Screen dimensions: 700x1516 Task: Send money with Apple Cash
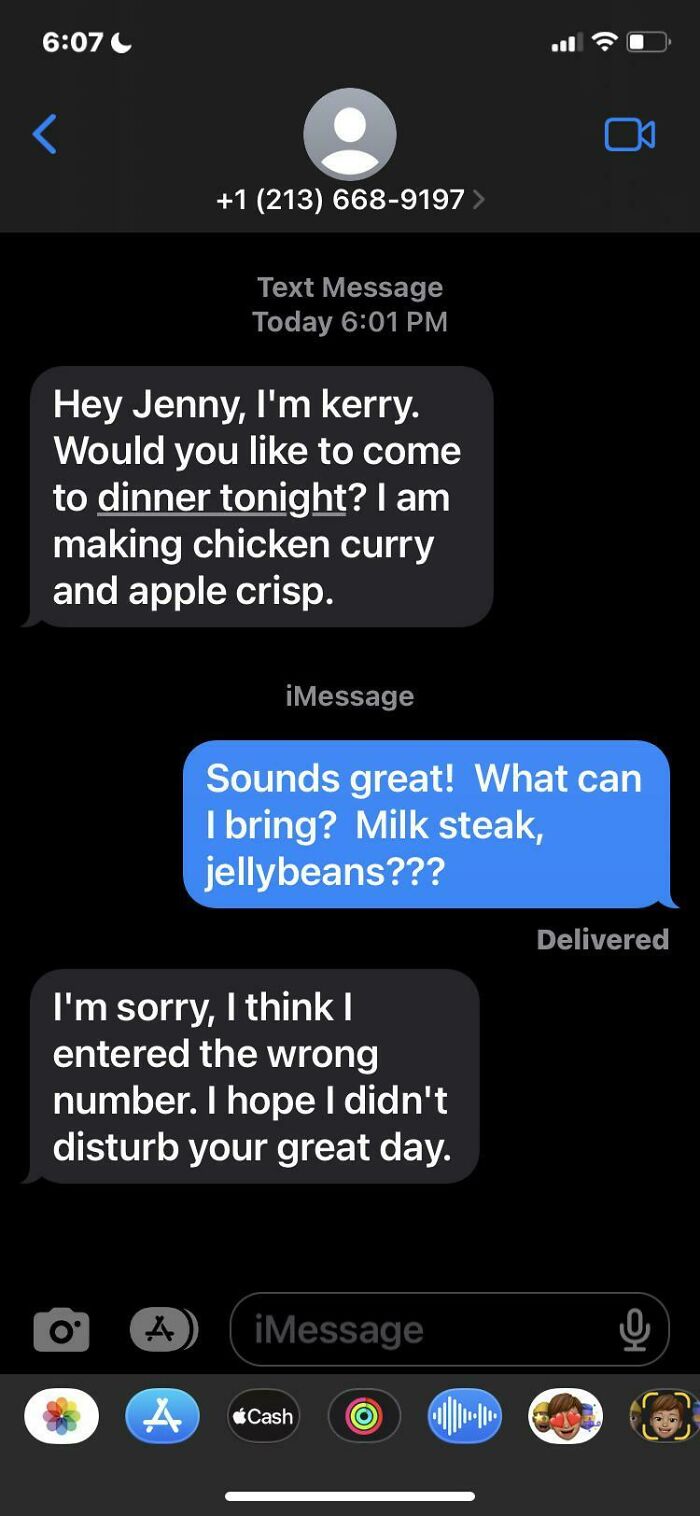(263, 1416)
